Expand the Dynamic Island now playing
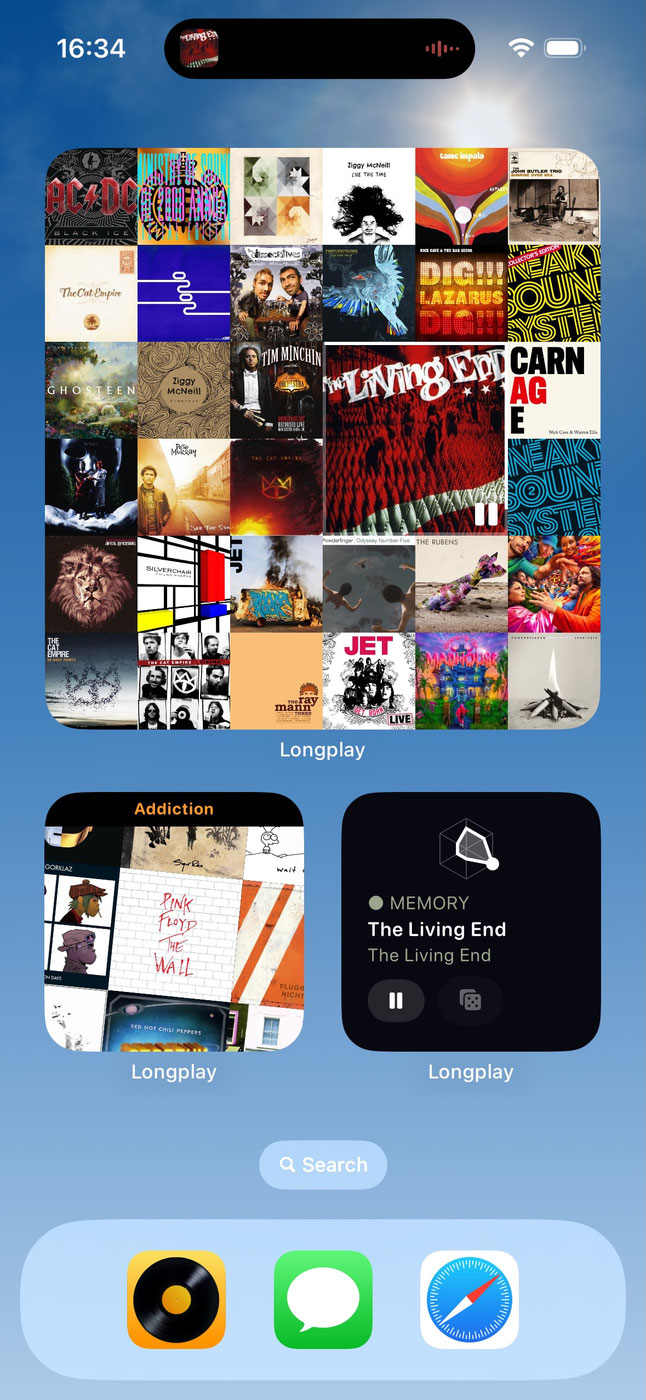Screen dimensions: 646x1400 click(319, 48)
